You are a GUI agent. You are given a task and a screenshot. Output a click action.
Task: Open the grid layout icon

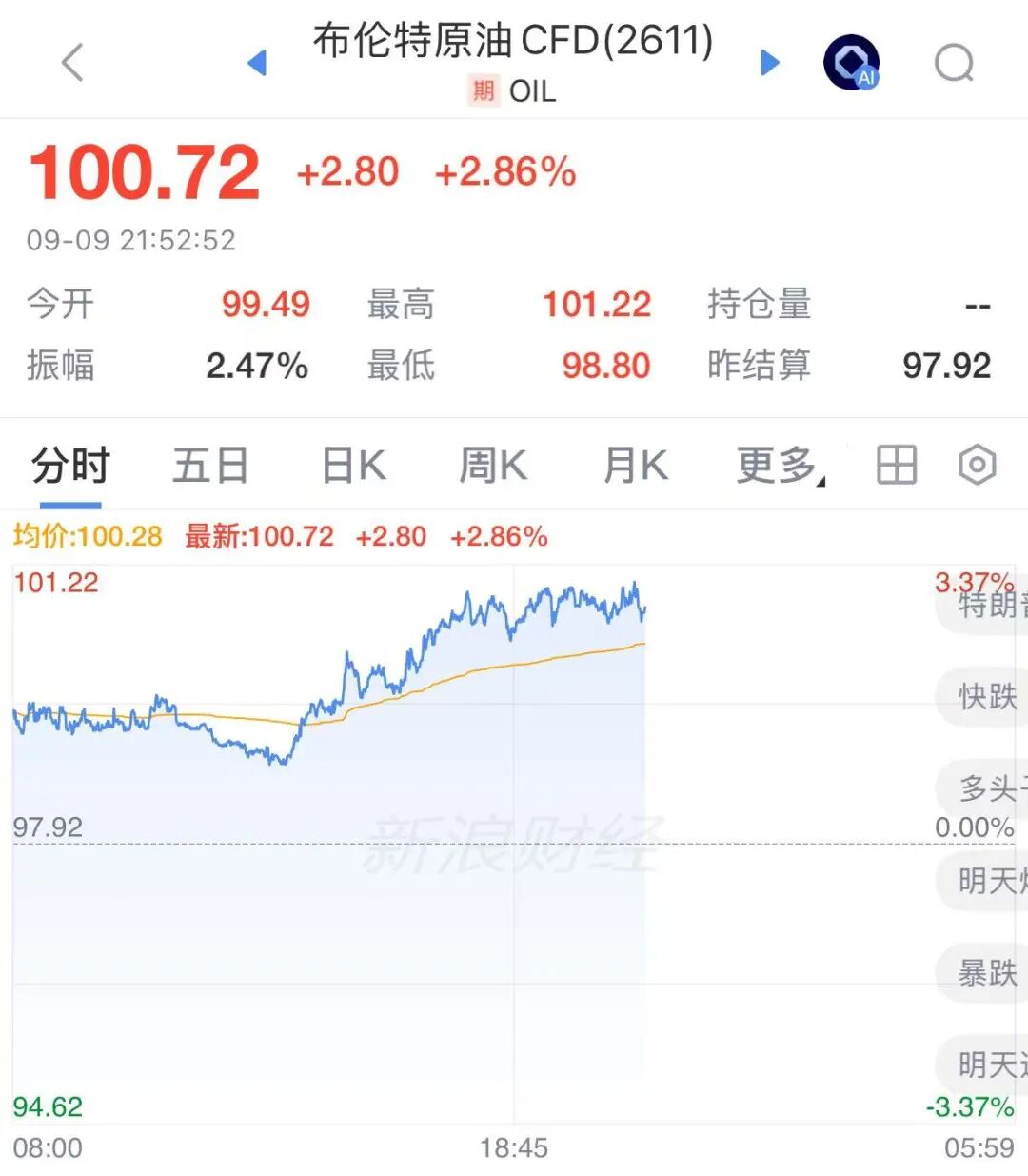896,466
